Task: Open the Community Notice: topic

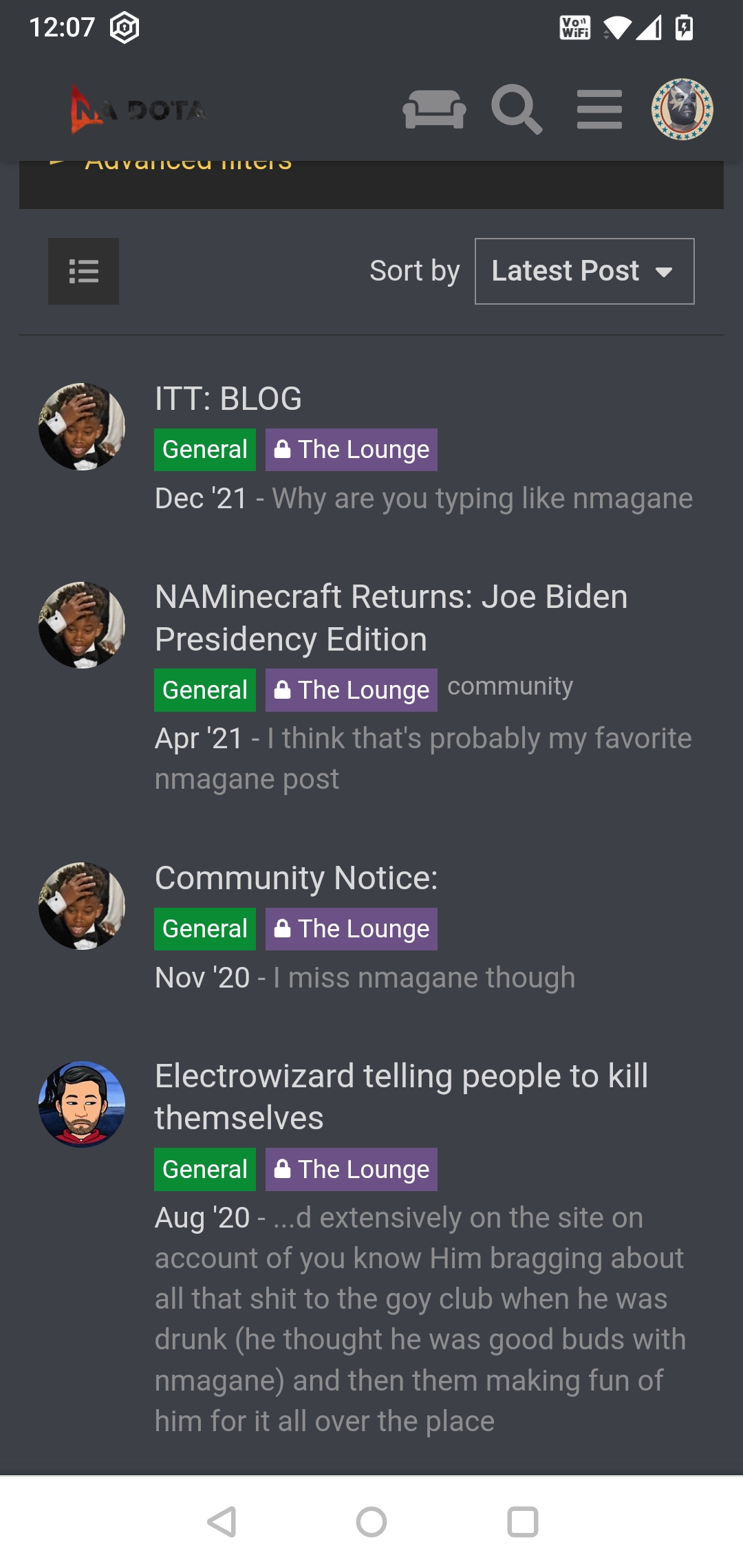Action: (x=297, y=878)
